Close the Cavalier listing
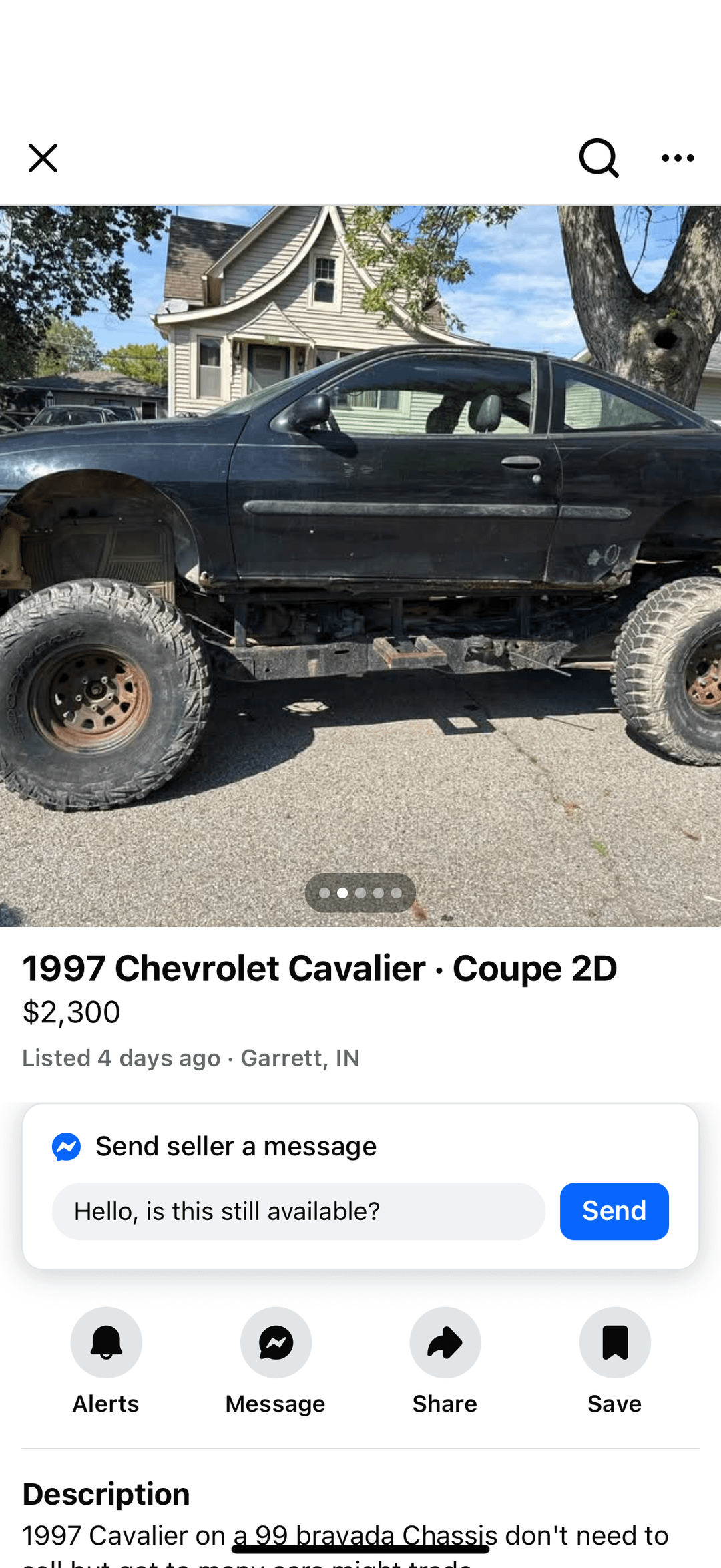 click(43, 158)
